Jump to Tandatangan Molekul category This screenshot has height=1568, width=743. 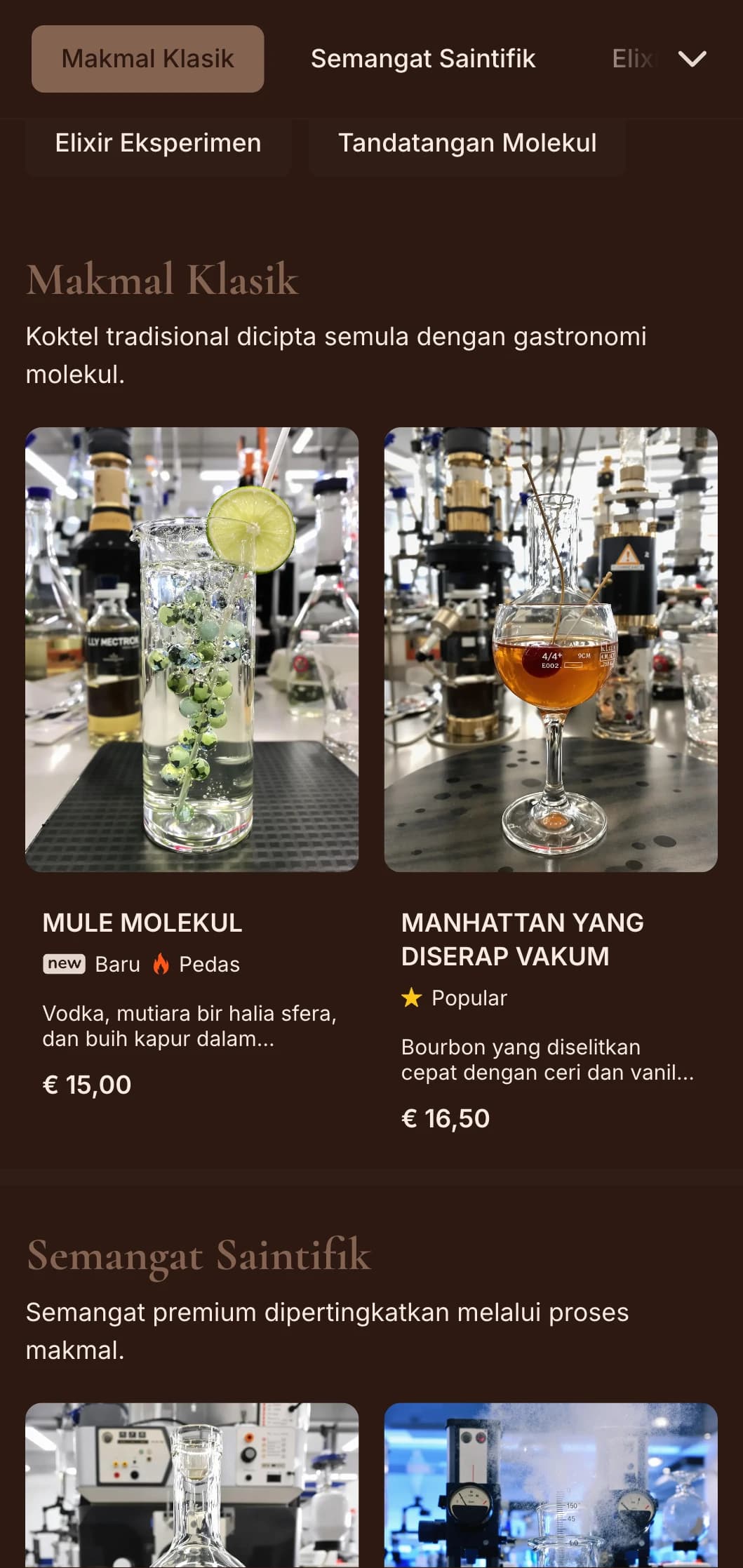point(467,143)
